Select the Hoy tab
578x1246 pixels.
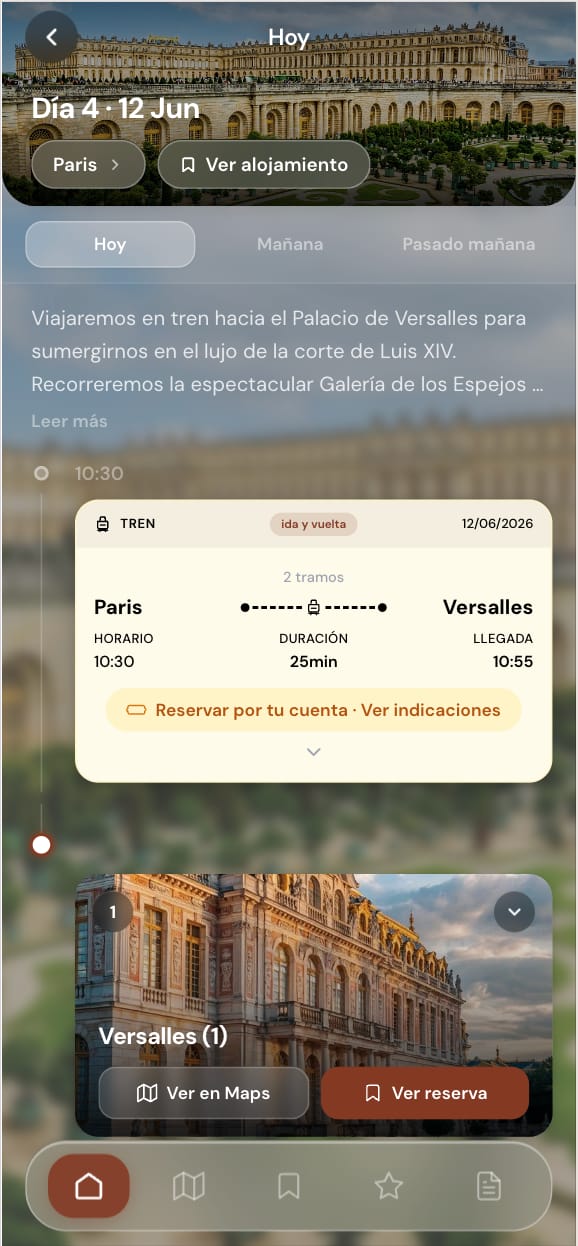pos(110,244)
